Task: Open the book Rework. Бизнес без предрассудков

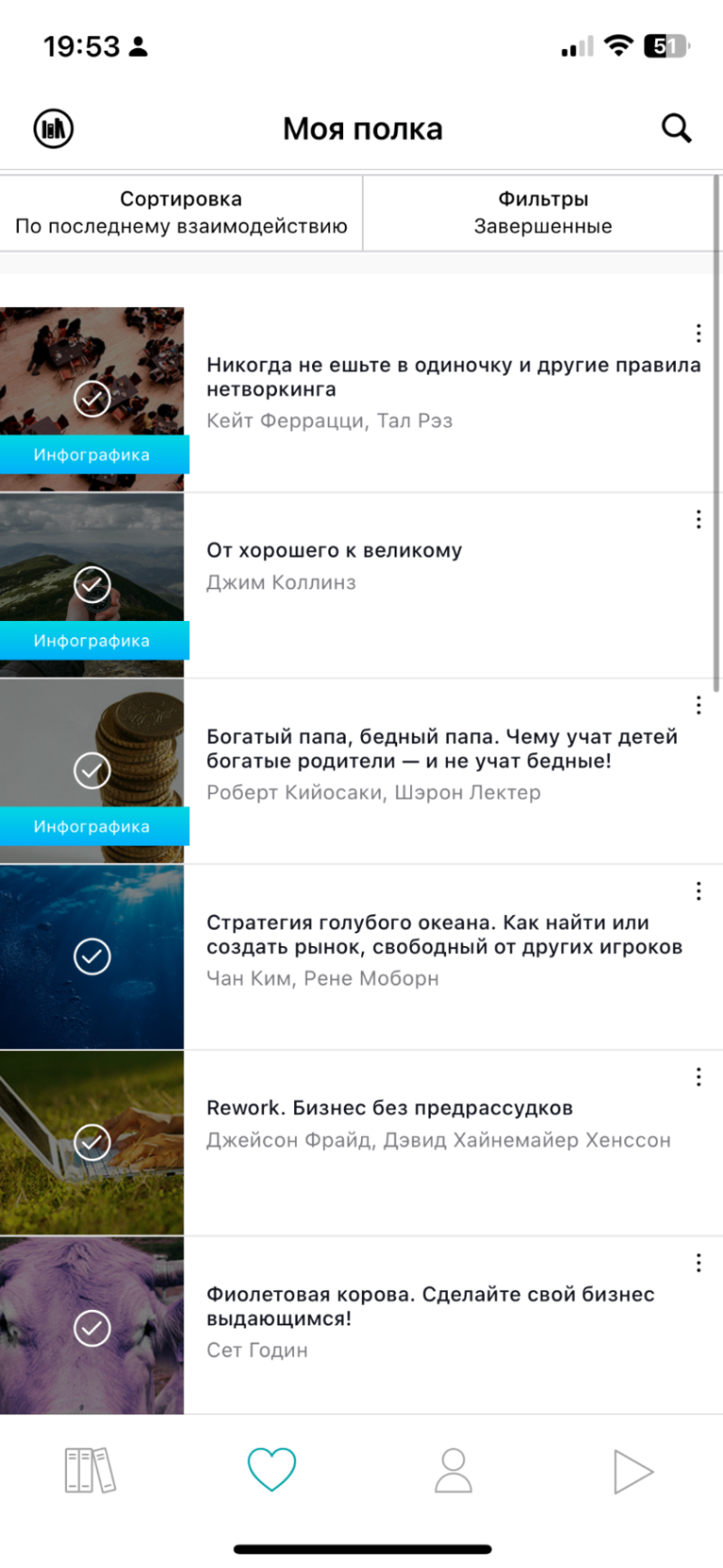Action: pos(389,1108)
